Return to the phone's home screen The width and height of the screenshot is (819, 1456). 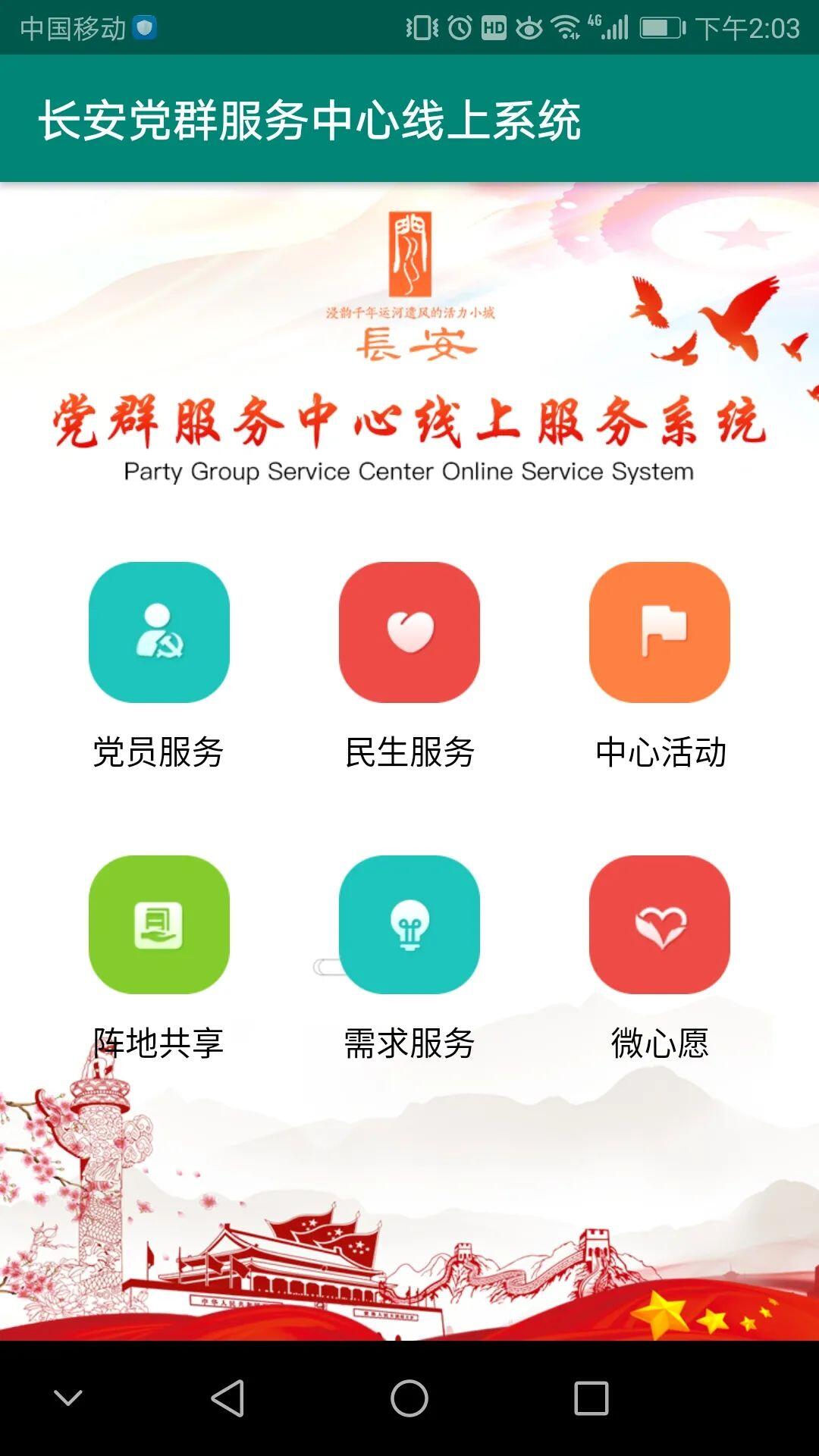click(409, 1398)
